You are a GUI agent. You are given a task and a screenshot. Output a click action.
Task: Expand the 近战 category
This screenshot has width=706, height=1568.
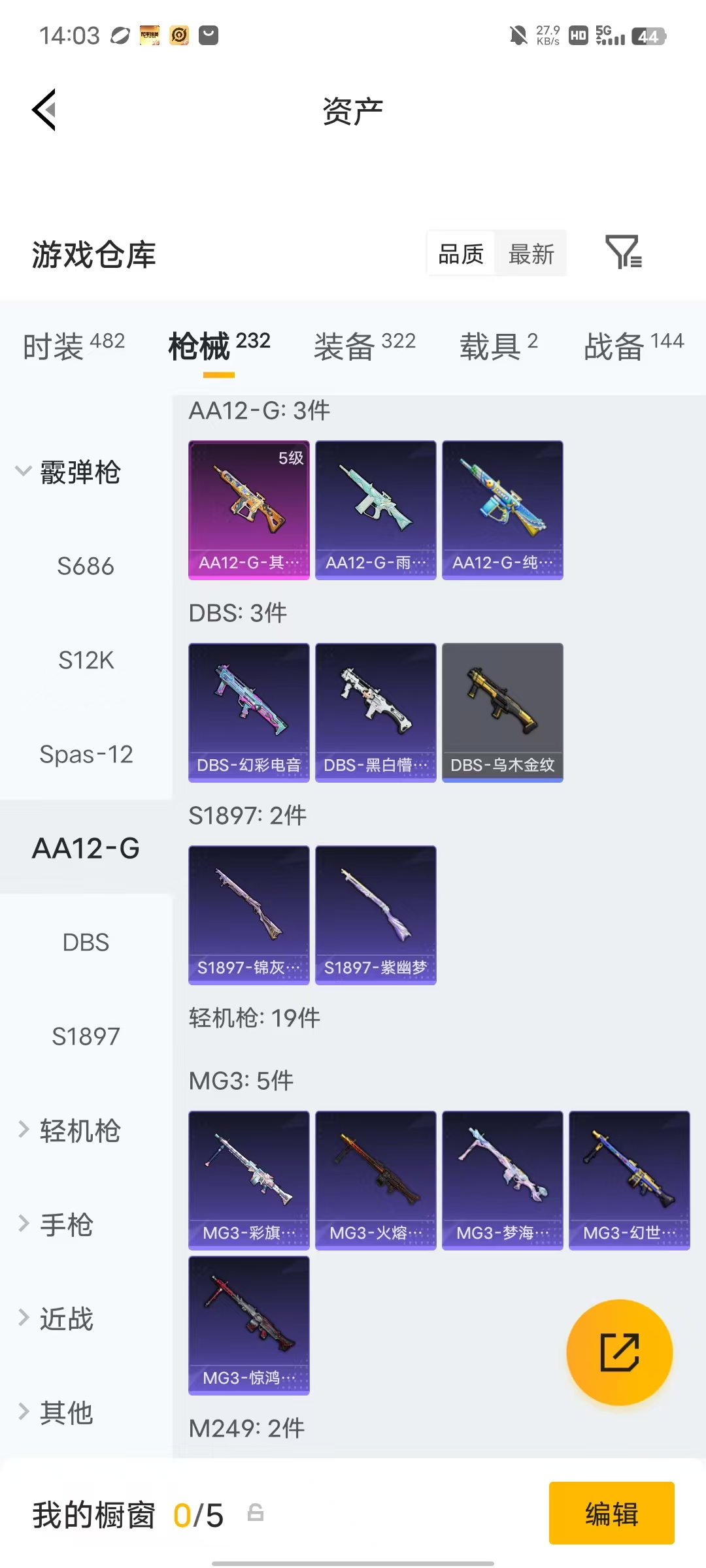(56, 1318)
